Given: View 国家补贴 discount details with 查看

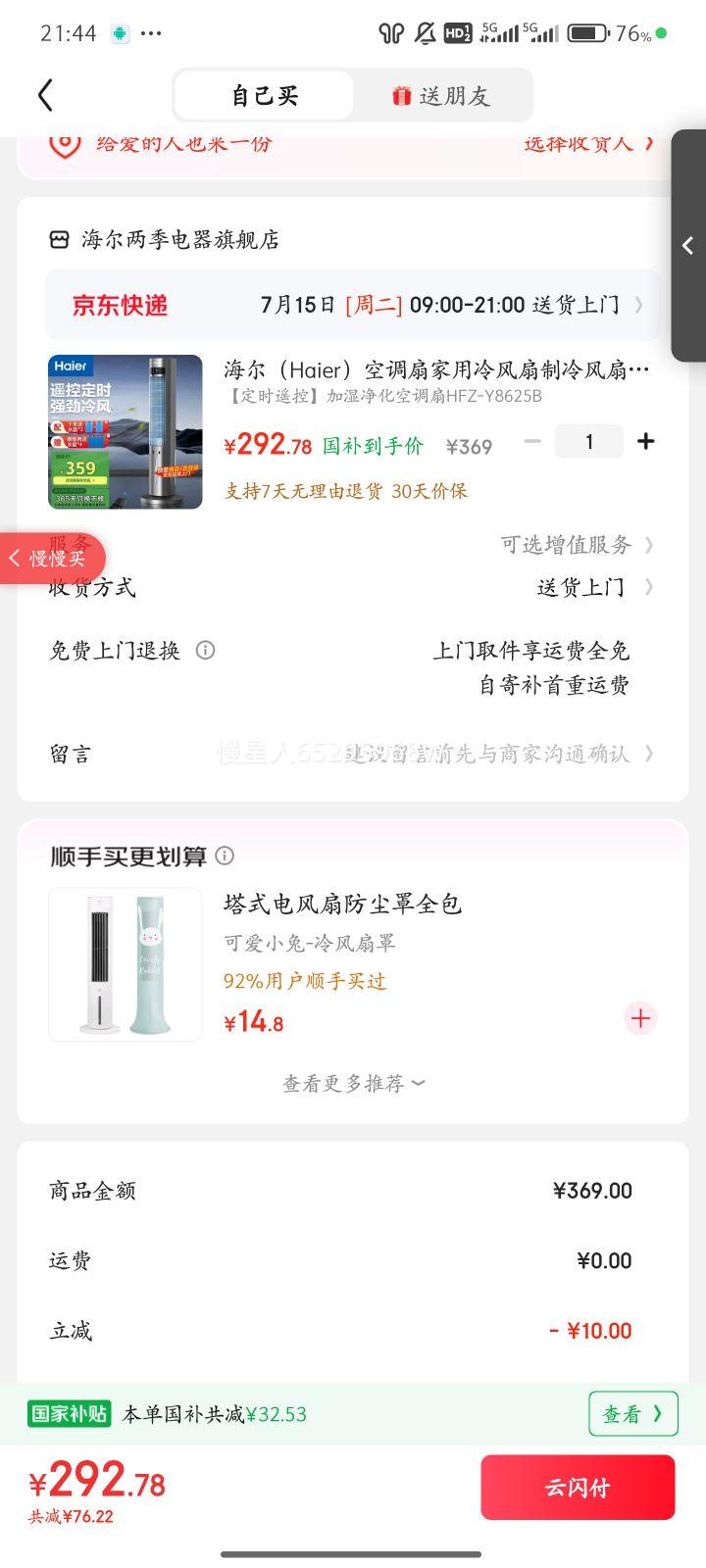Looking at the screenshot, I should pos(632,1414).
